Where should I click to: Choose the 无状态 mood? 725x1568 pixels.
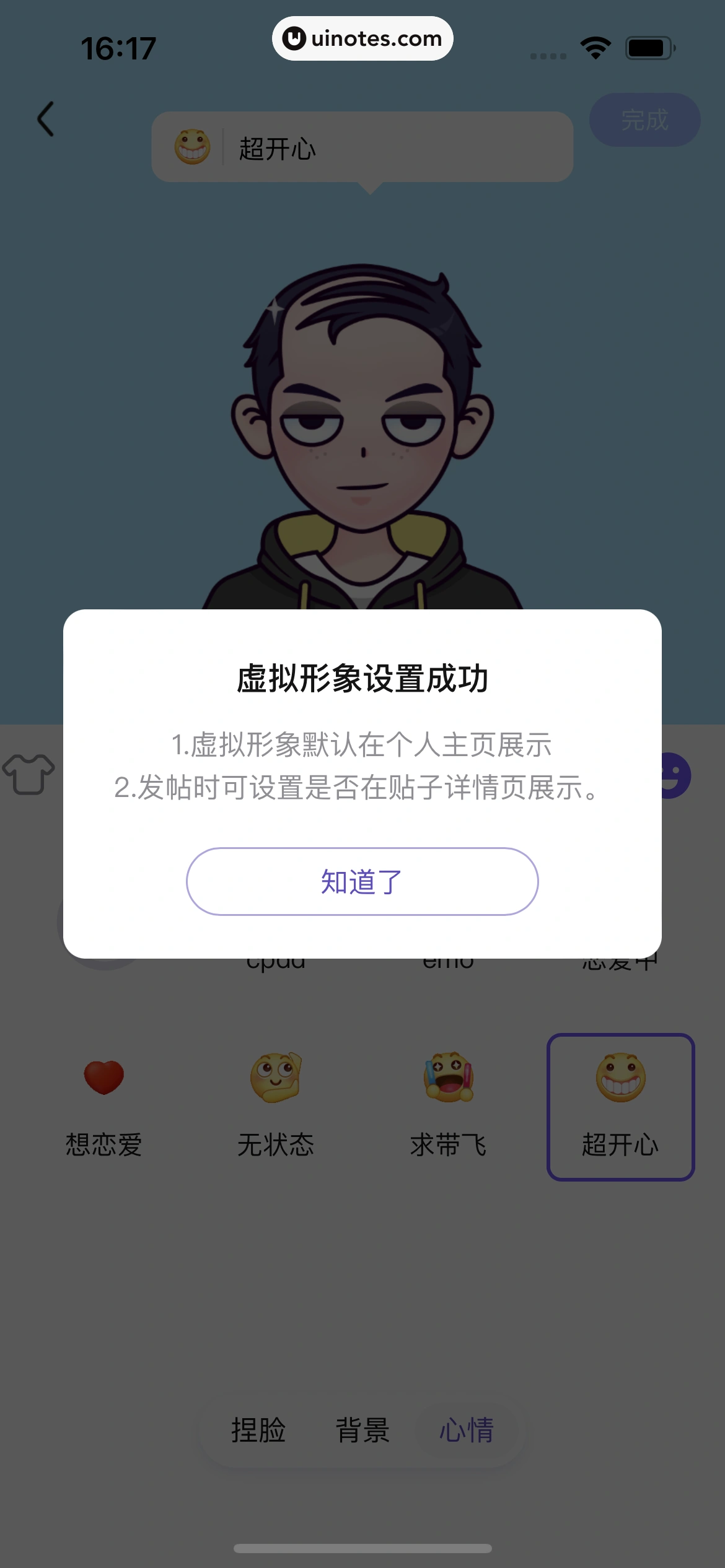click(276, 1106)
